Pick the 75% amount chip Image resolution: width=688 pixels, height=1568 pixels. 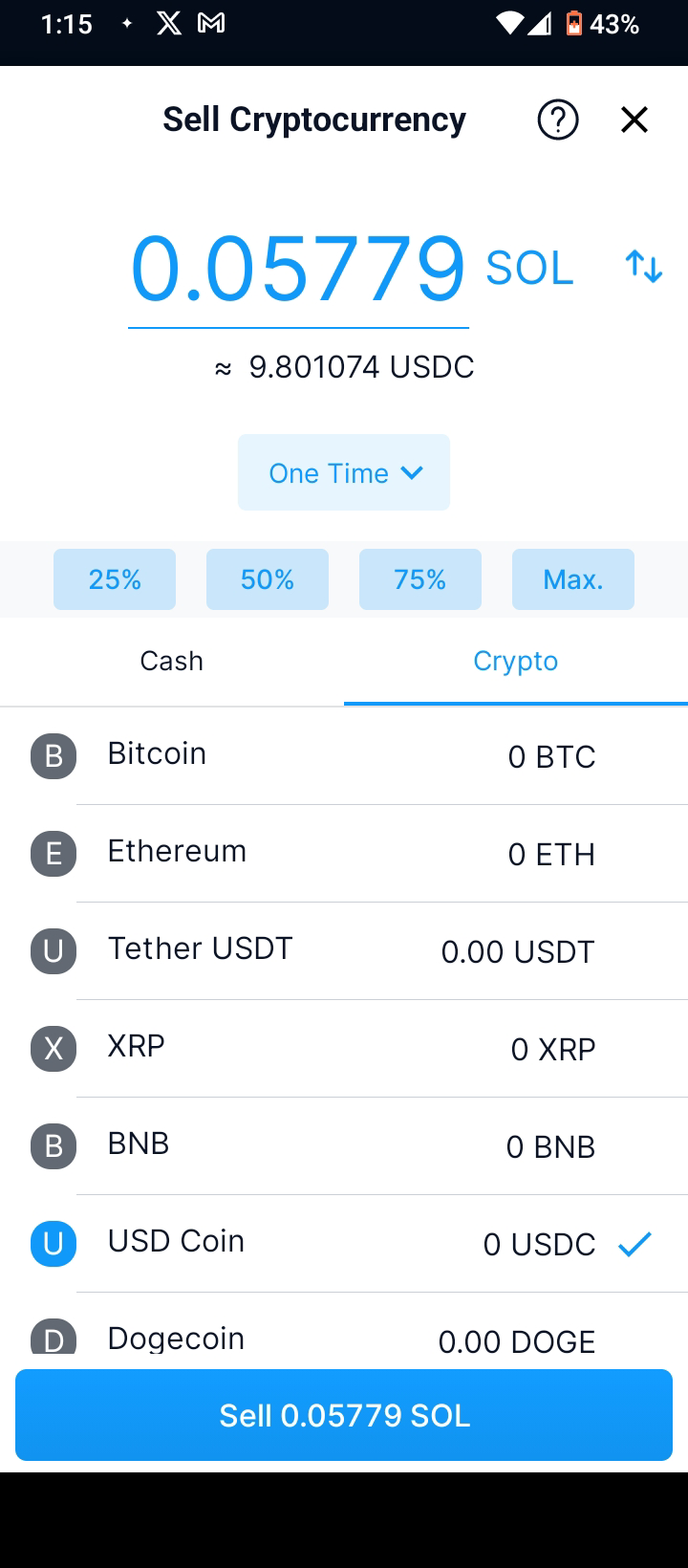(420, 579)
